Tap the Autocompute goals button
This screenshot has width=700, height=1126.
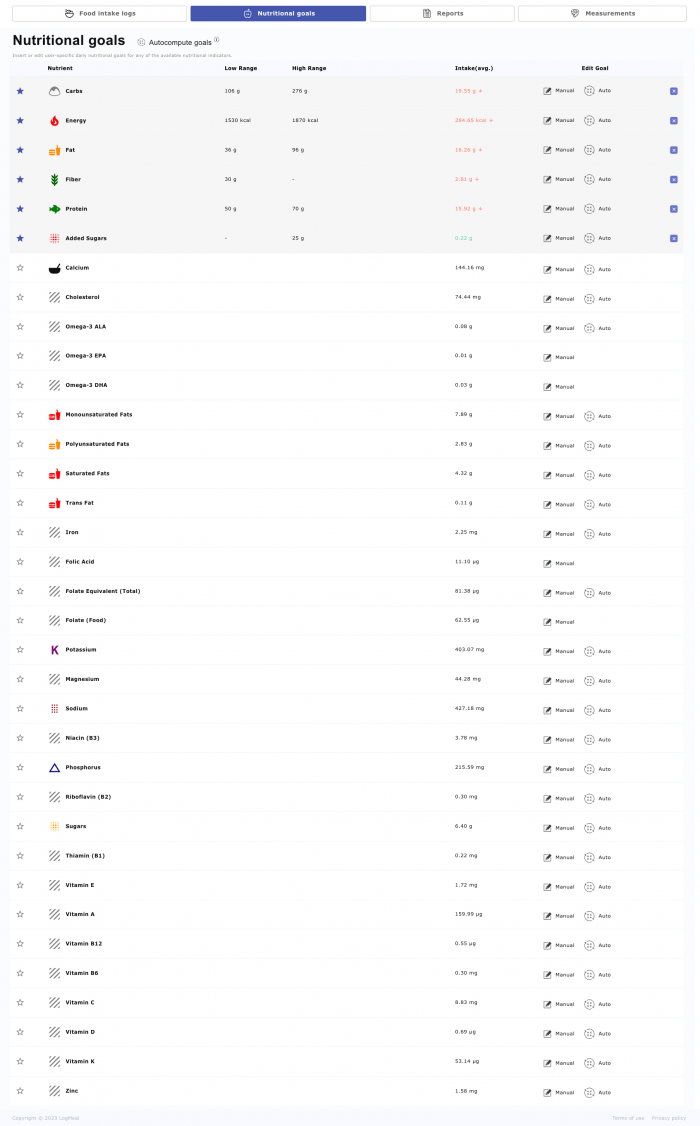(x=178, y=43)
